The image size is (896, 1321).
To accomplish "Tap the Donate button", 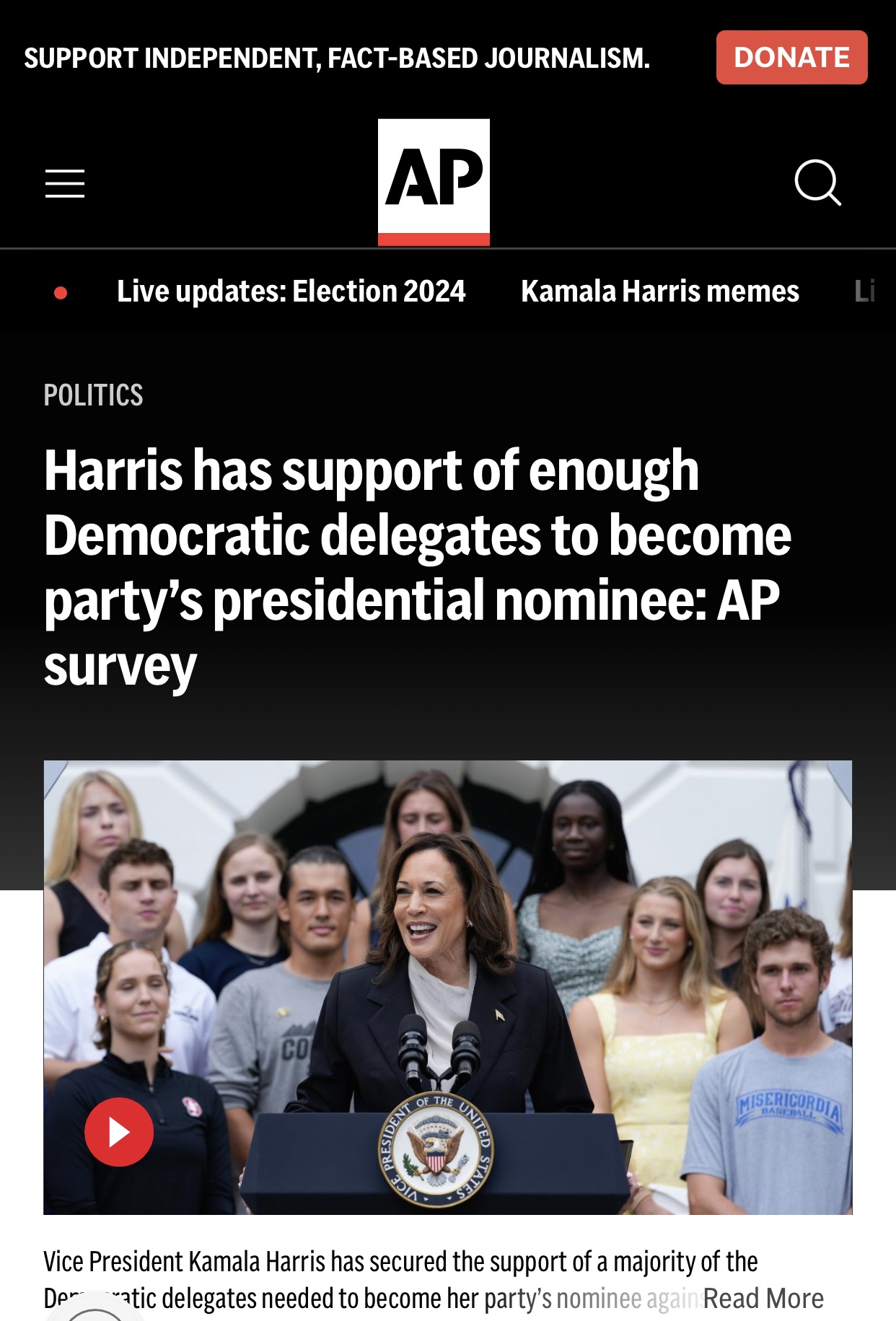I will (791, 58).
